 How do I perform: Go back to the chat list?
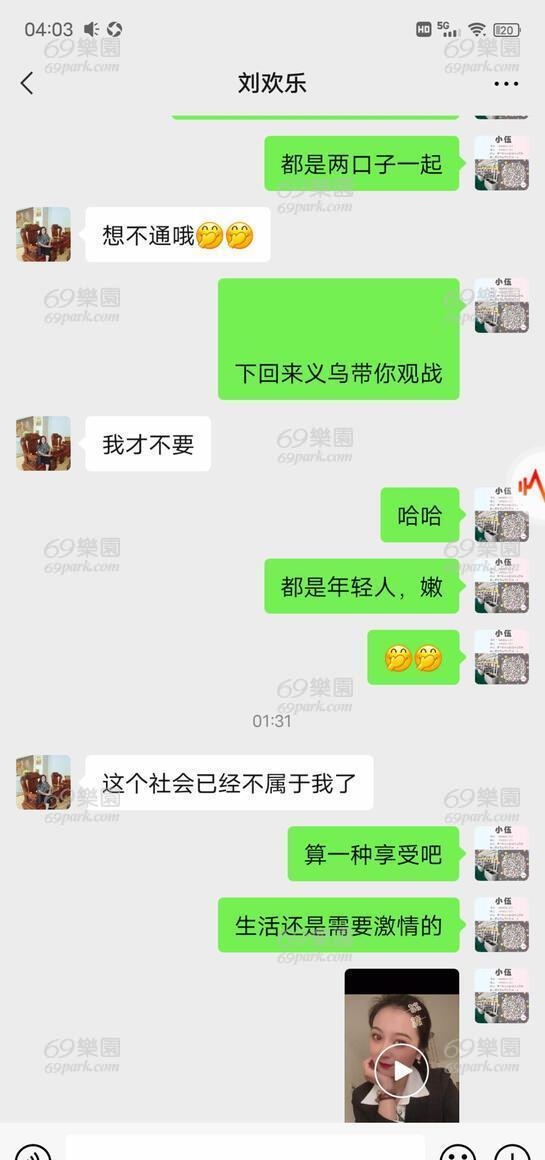tap(27, 83)
